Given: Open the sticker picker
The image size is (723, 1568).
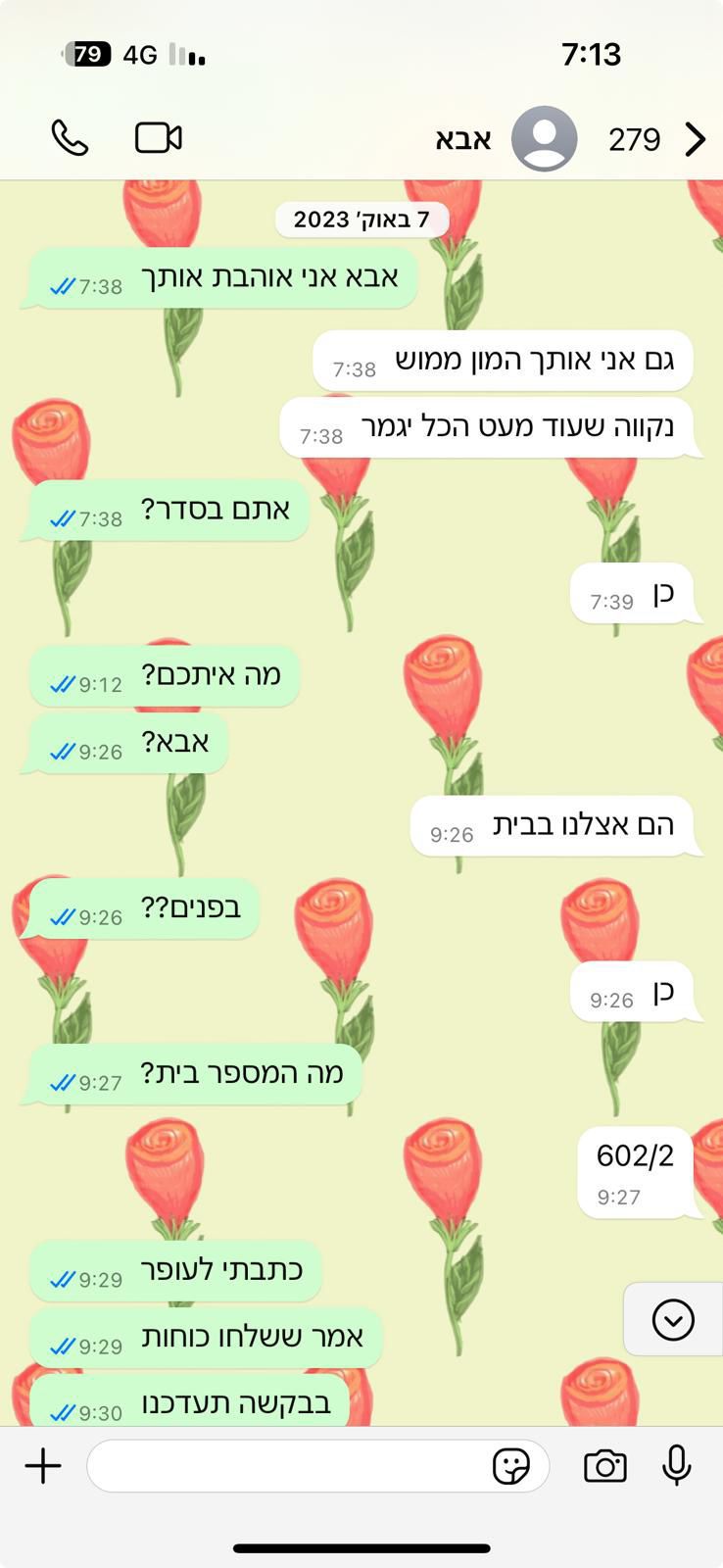Looking at the screenshot, I should (x=510, y=1466).
